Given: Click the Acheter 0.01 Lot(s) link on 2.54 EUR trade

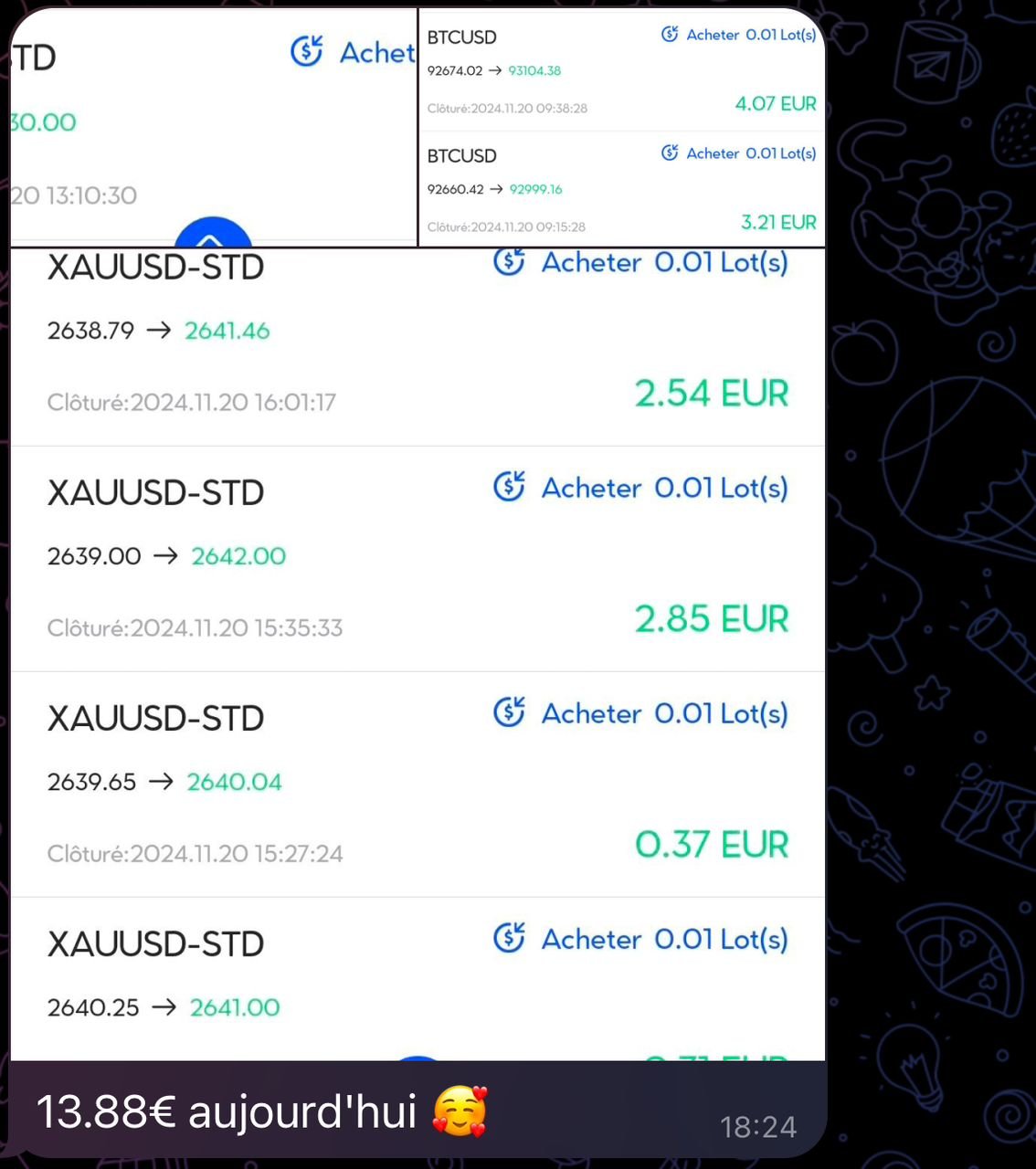Looking at the screenshot, I should point(663,263).
